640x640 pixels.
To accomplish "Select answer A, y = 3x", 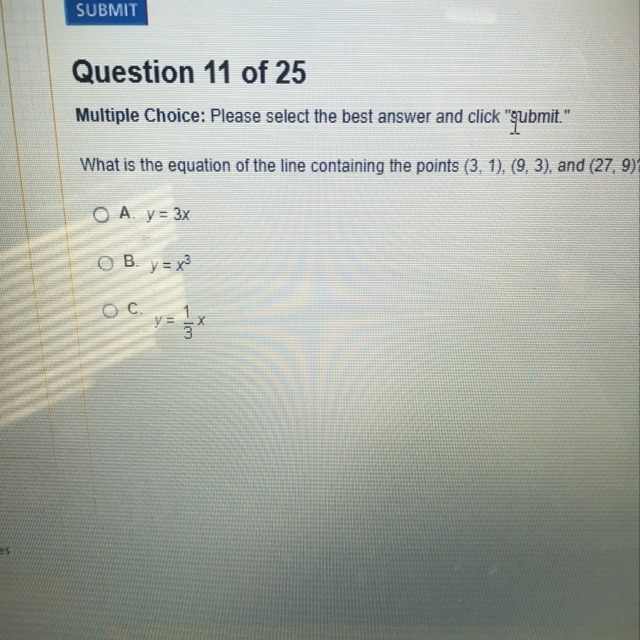I will (x=100, y=213).
